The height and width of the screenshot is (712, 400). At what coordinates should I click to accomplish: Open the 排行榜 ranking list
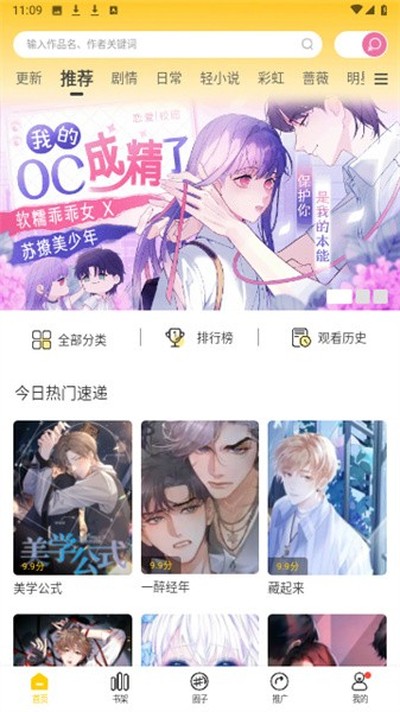pos(199,338)
